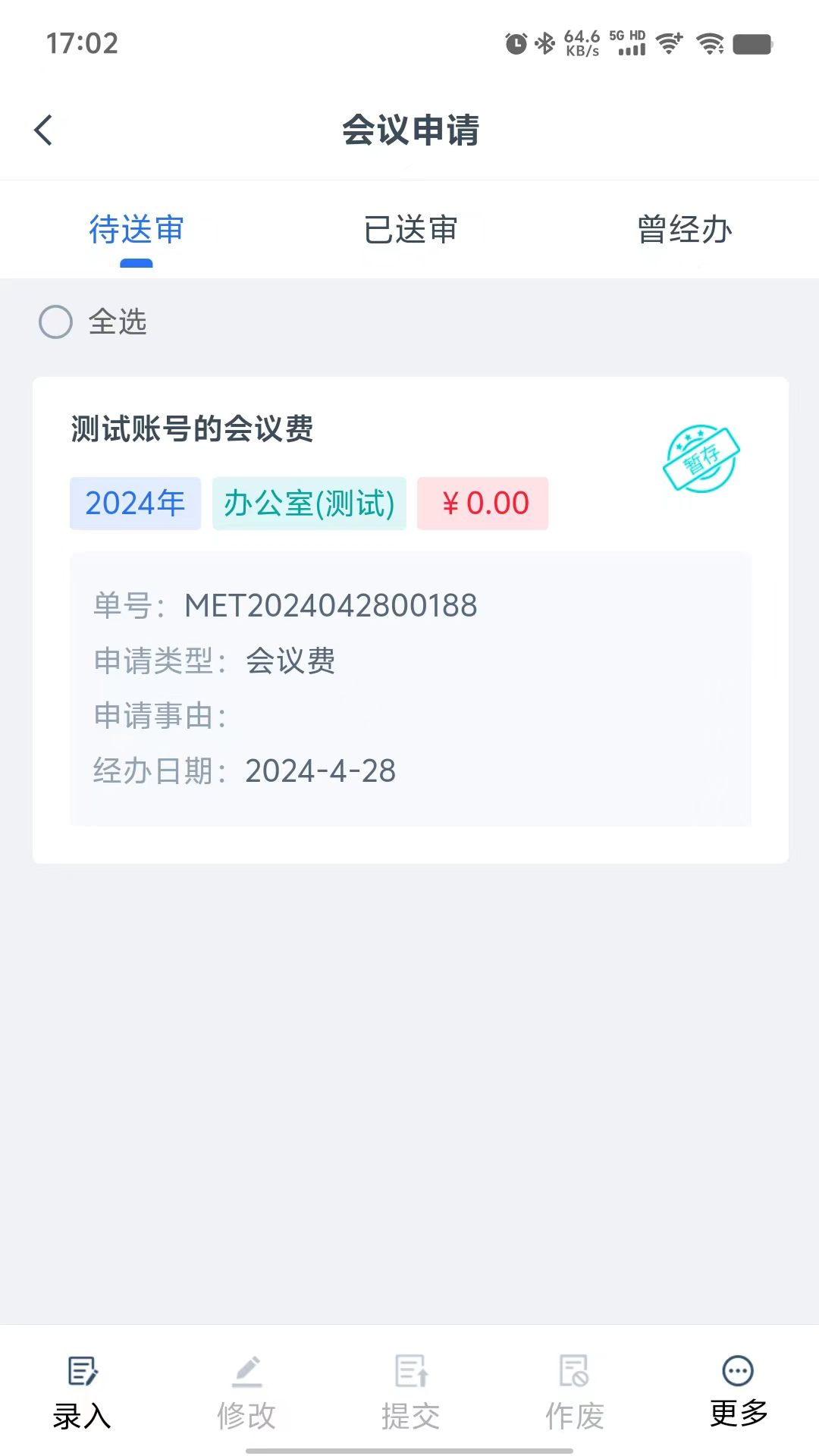Check the 全选 select-all option

pyautogui.click(x=56, y=322)
